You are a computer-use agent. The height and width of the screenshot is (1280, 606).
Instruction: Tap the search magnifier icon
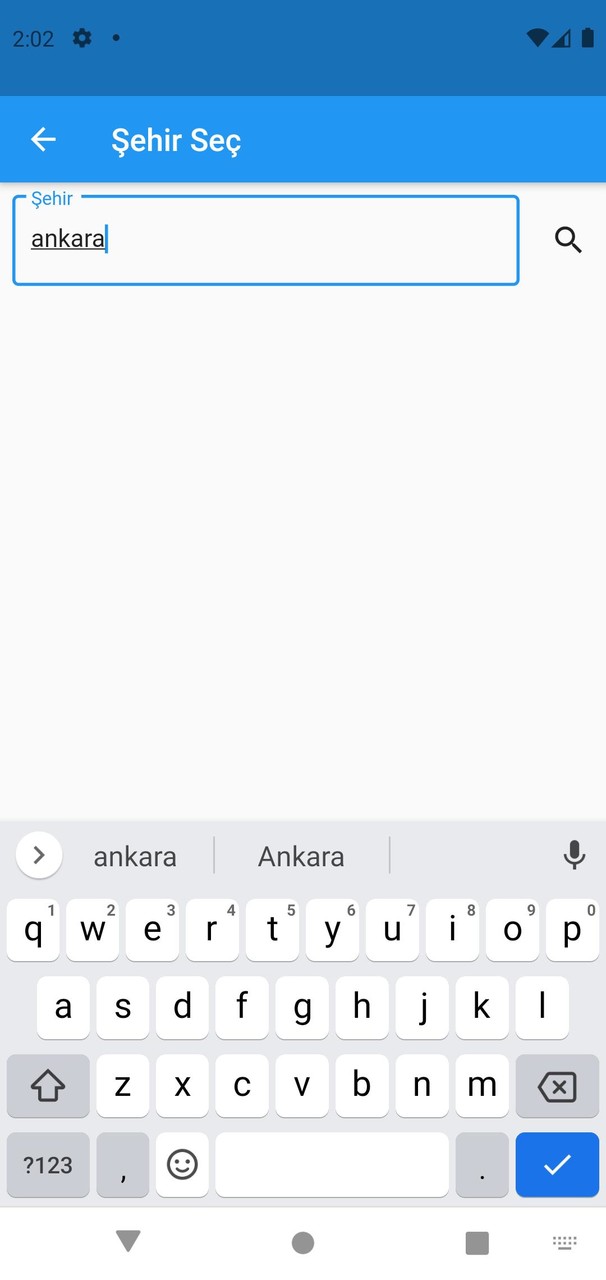point(568,240)
